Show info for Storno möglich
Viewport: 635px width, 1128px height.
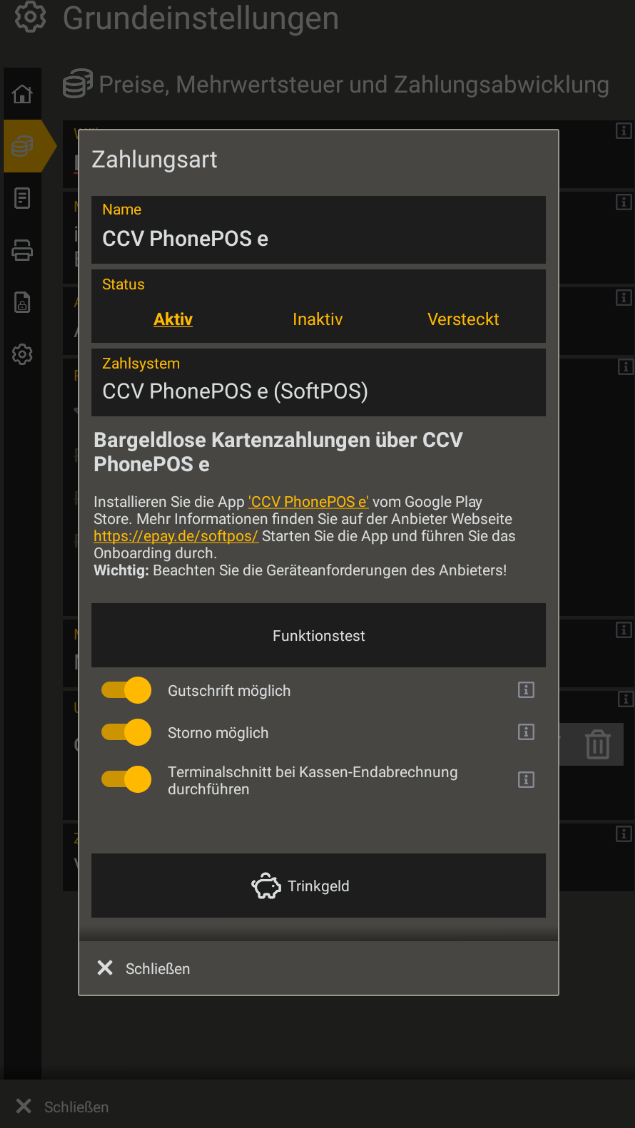coord(526,732)
